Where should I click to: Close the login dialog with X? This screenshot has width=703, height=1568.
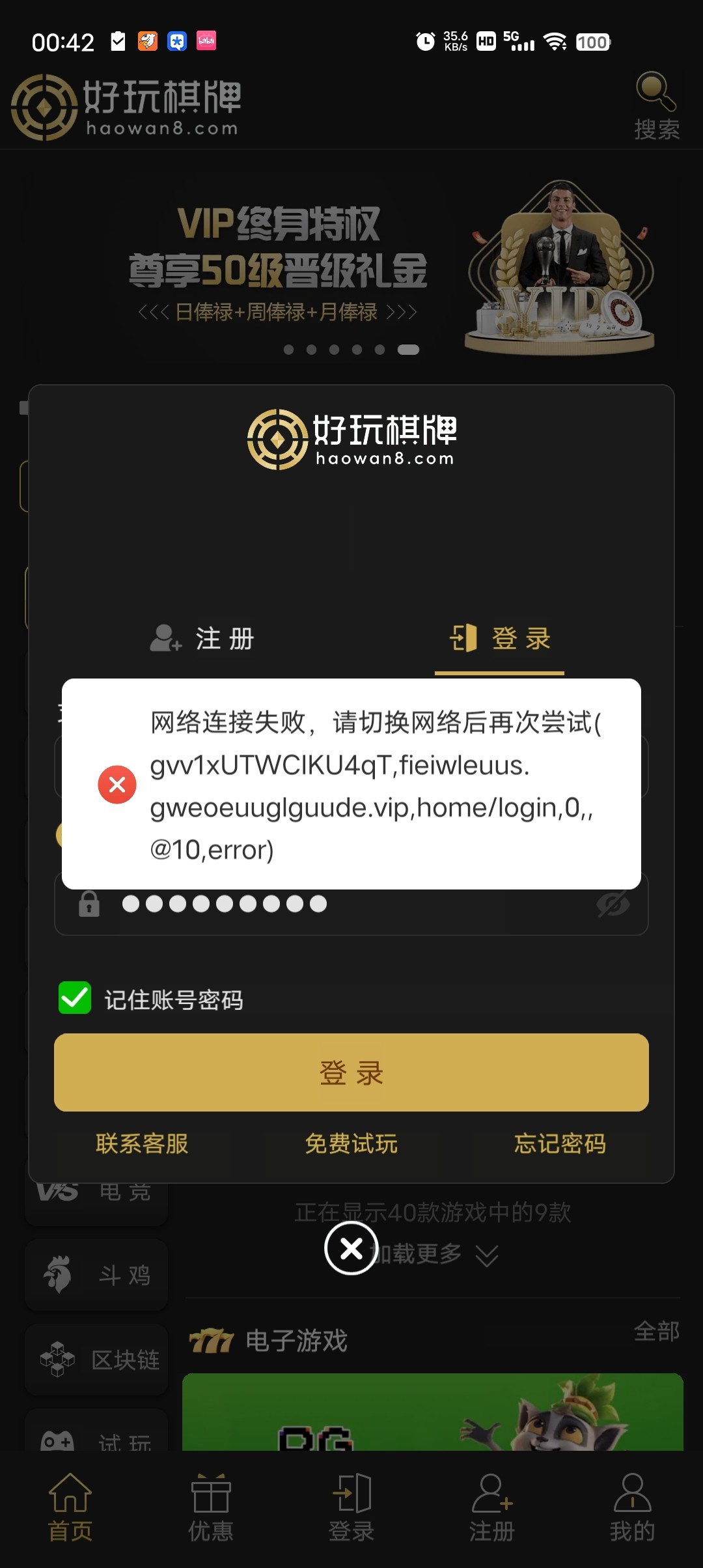(x=351, y=1248)
